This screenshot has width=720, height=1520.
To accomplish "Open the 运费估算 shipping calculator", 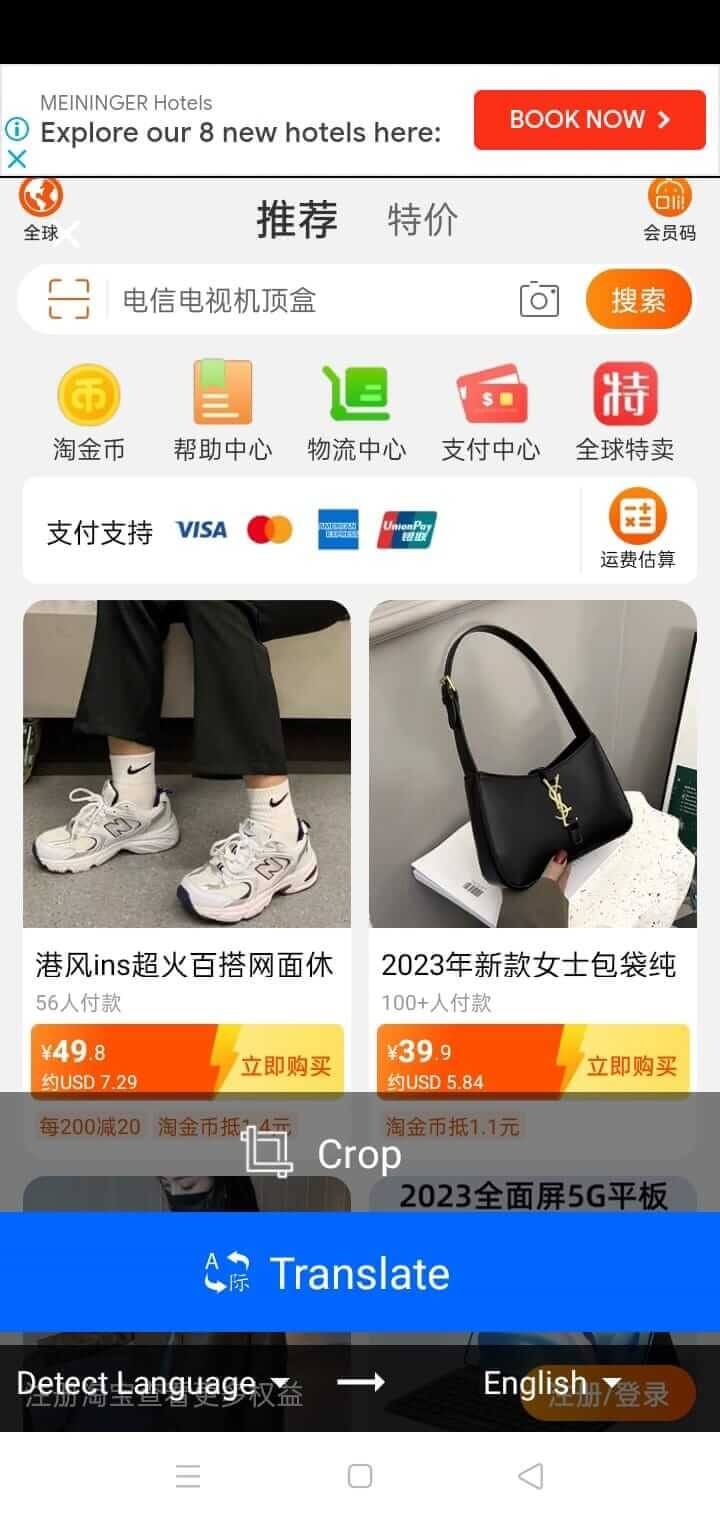I will pyautogui.click(x=638, y=530).
